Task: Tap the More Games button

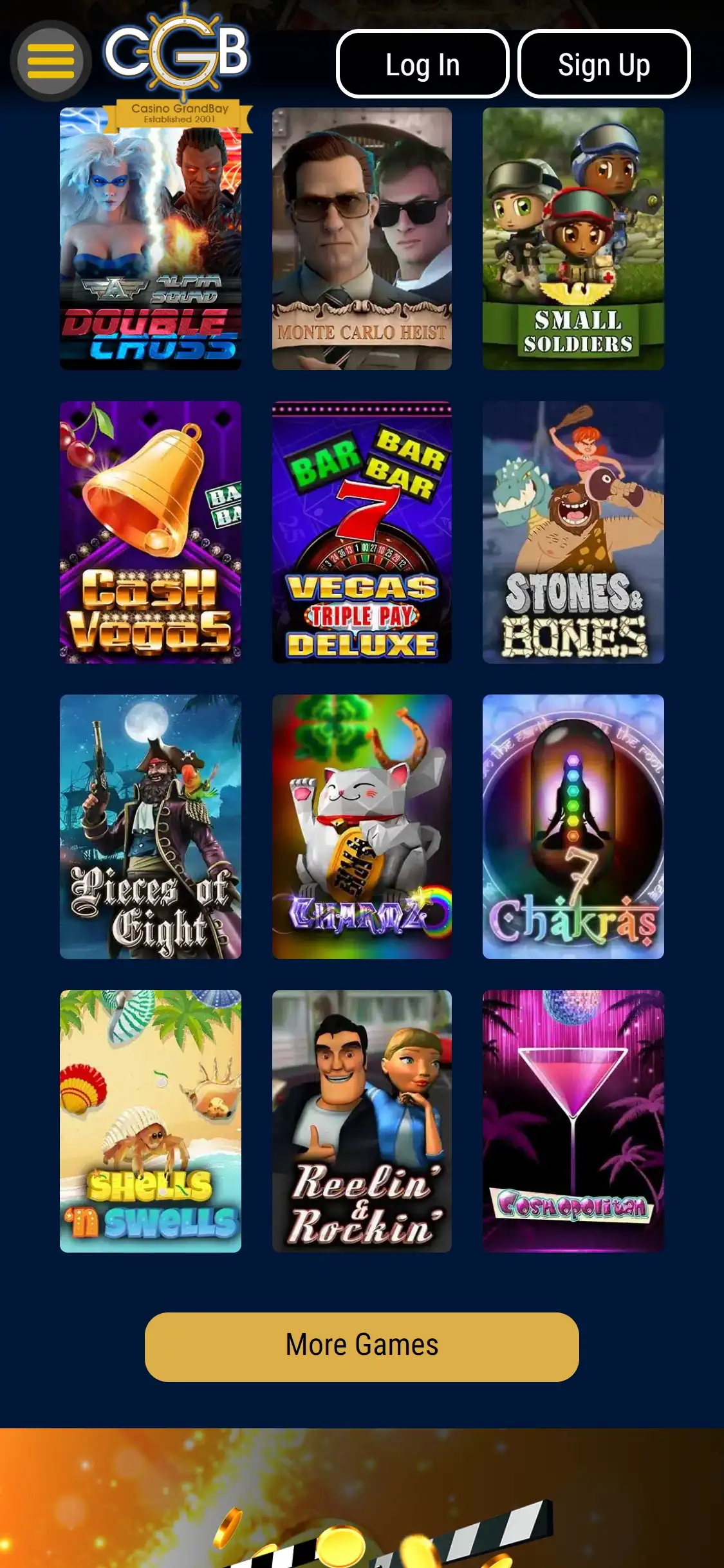Action: tap(362, 1347)
